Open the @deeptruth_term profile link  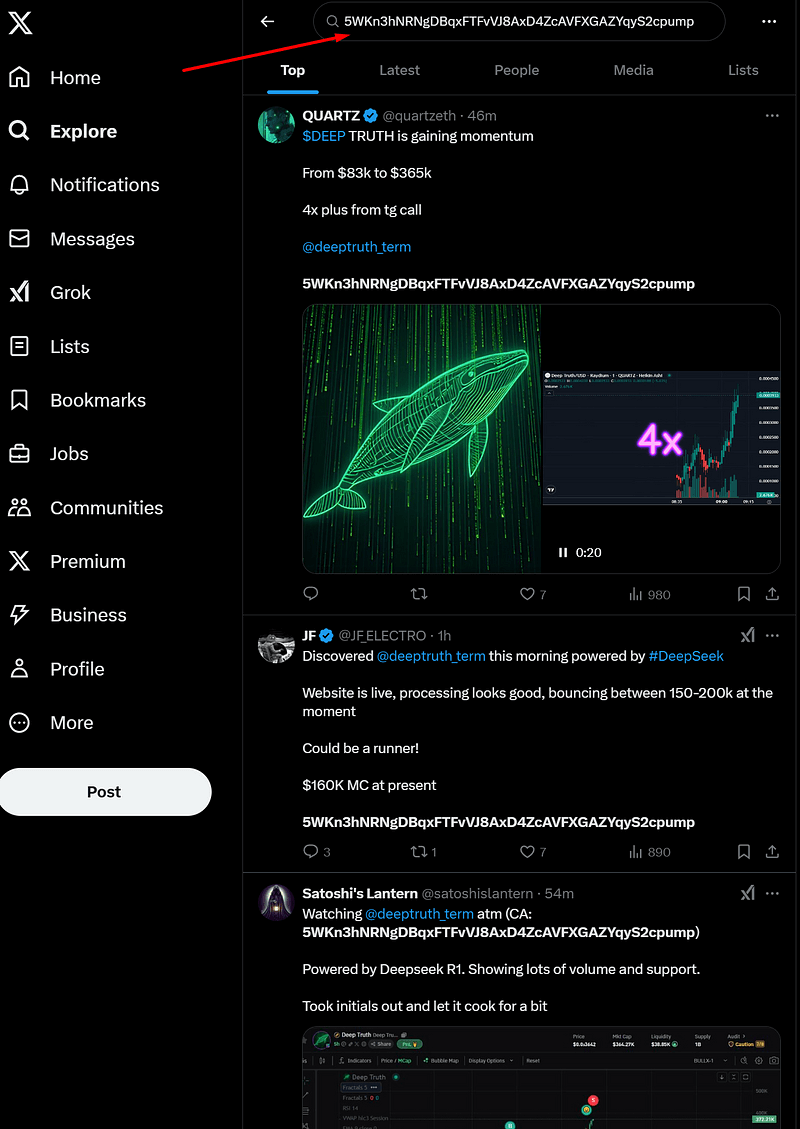356,246
